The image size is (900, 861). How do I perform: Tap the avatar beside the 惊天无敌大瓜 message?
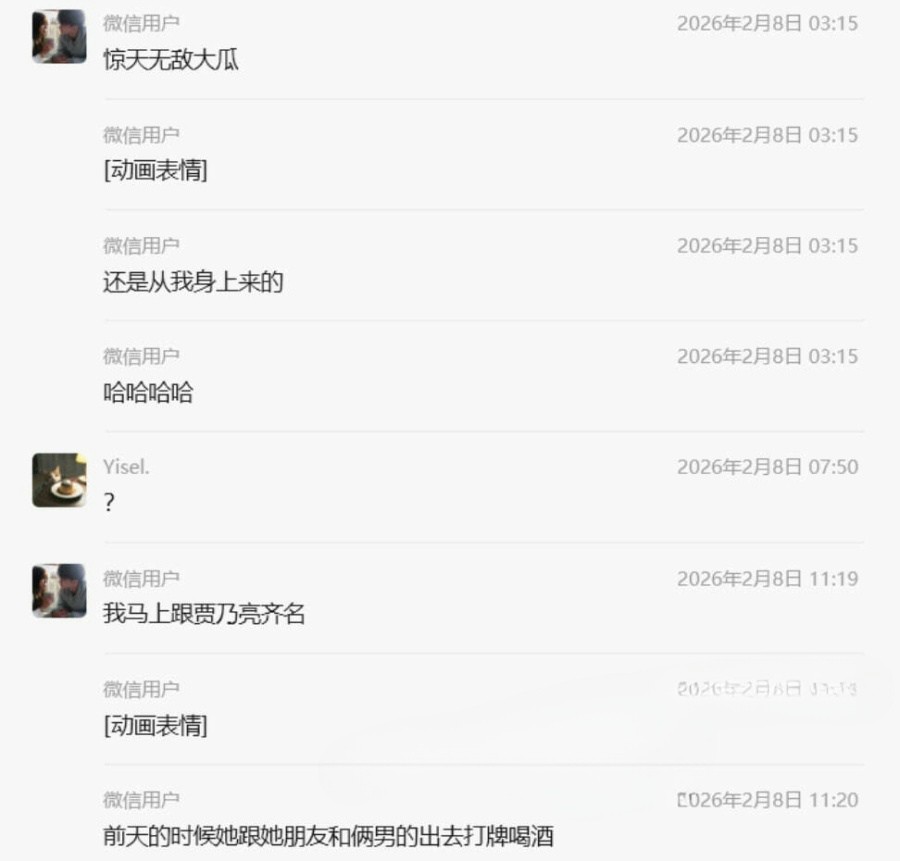pos(59,37)
